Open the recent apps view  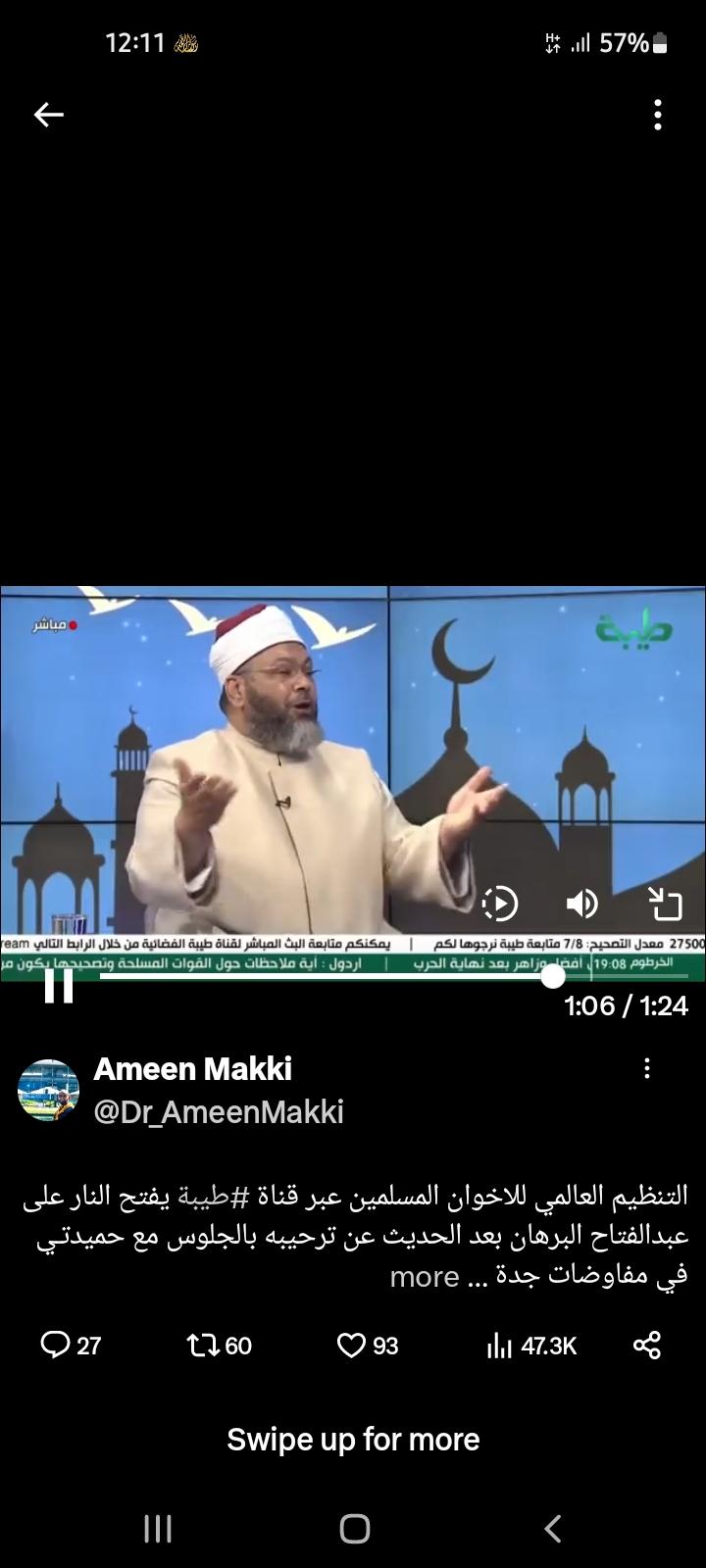pyautogui.click(x=158, y=1528)
